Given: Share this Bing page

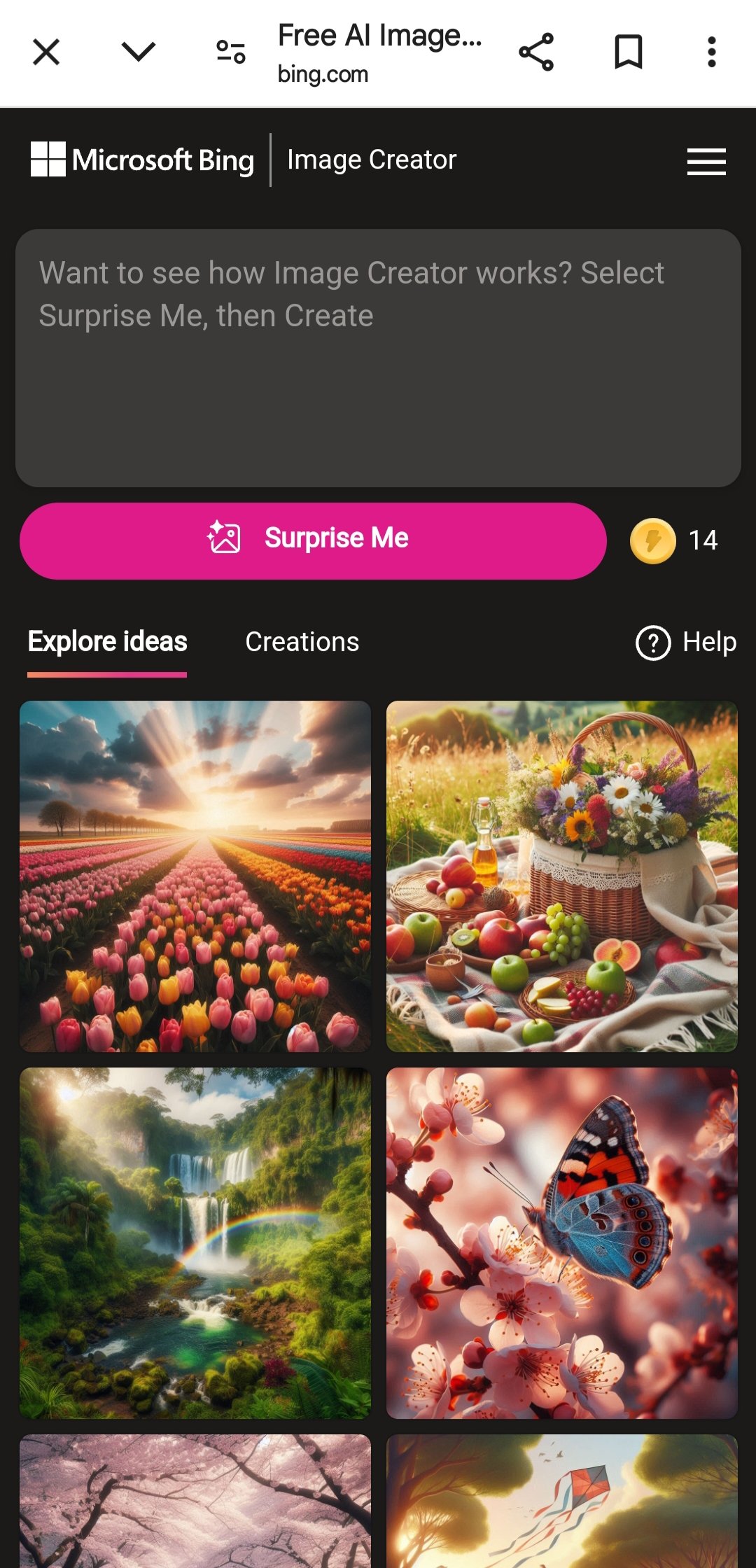Looking at the screenshot, I should (x=536, y=52).
